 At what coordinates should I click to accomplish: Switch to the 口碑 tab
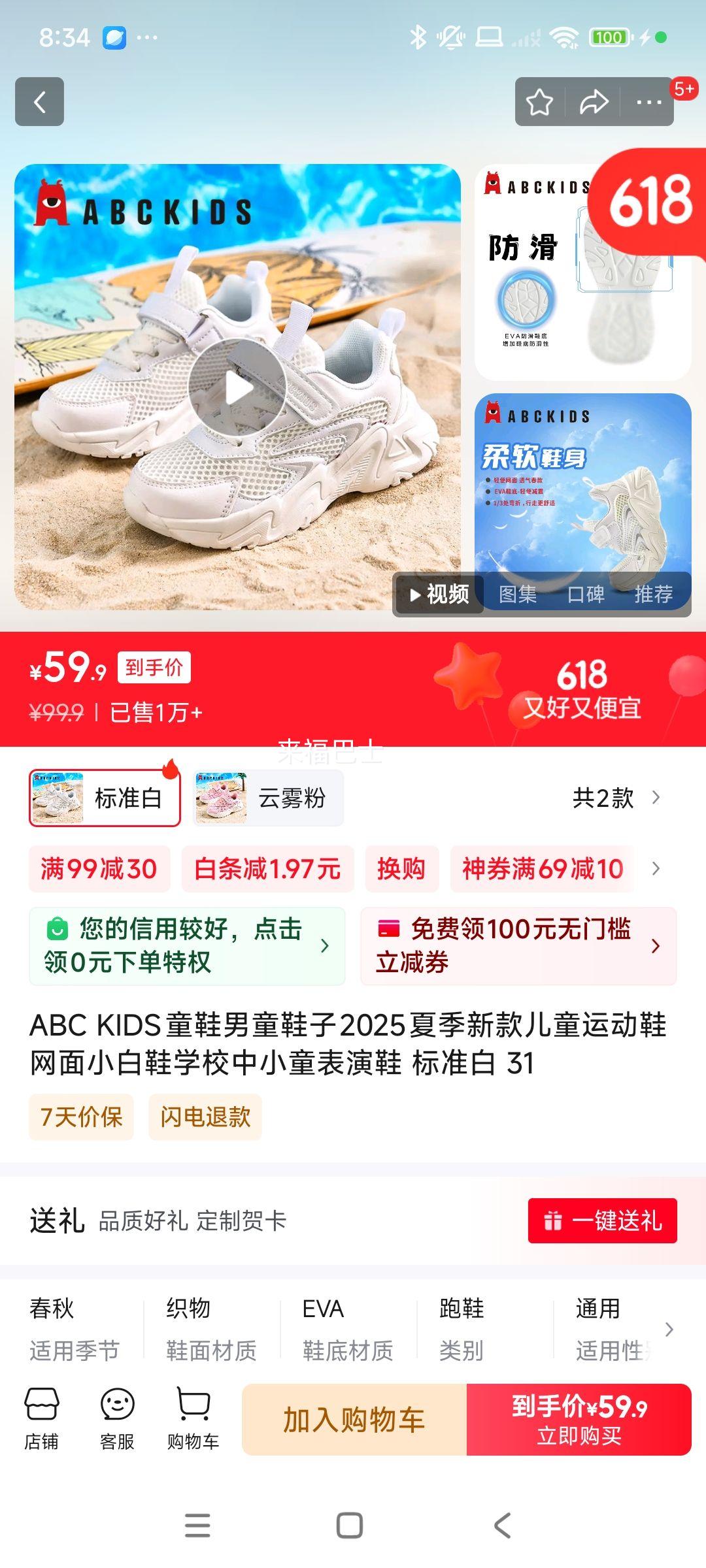click(585, 595)
